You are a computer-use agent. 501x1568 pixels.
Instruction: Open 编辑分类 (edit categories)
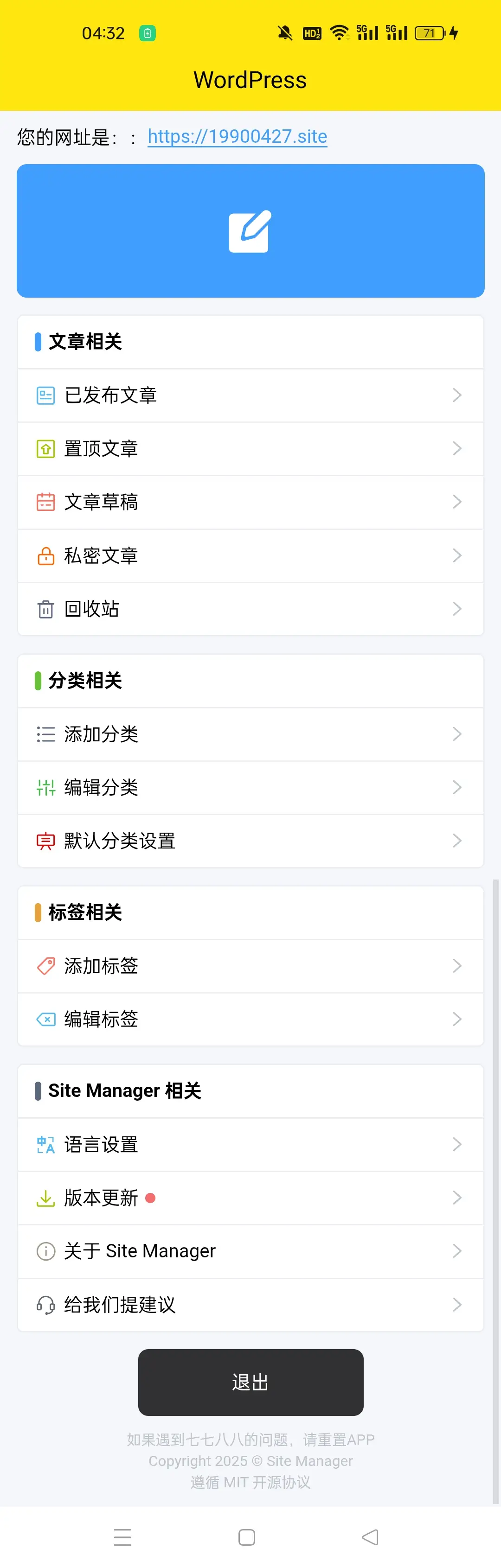(x=250, y=787)
